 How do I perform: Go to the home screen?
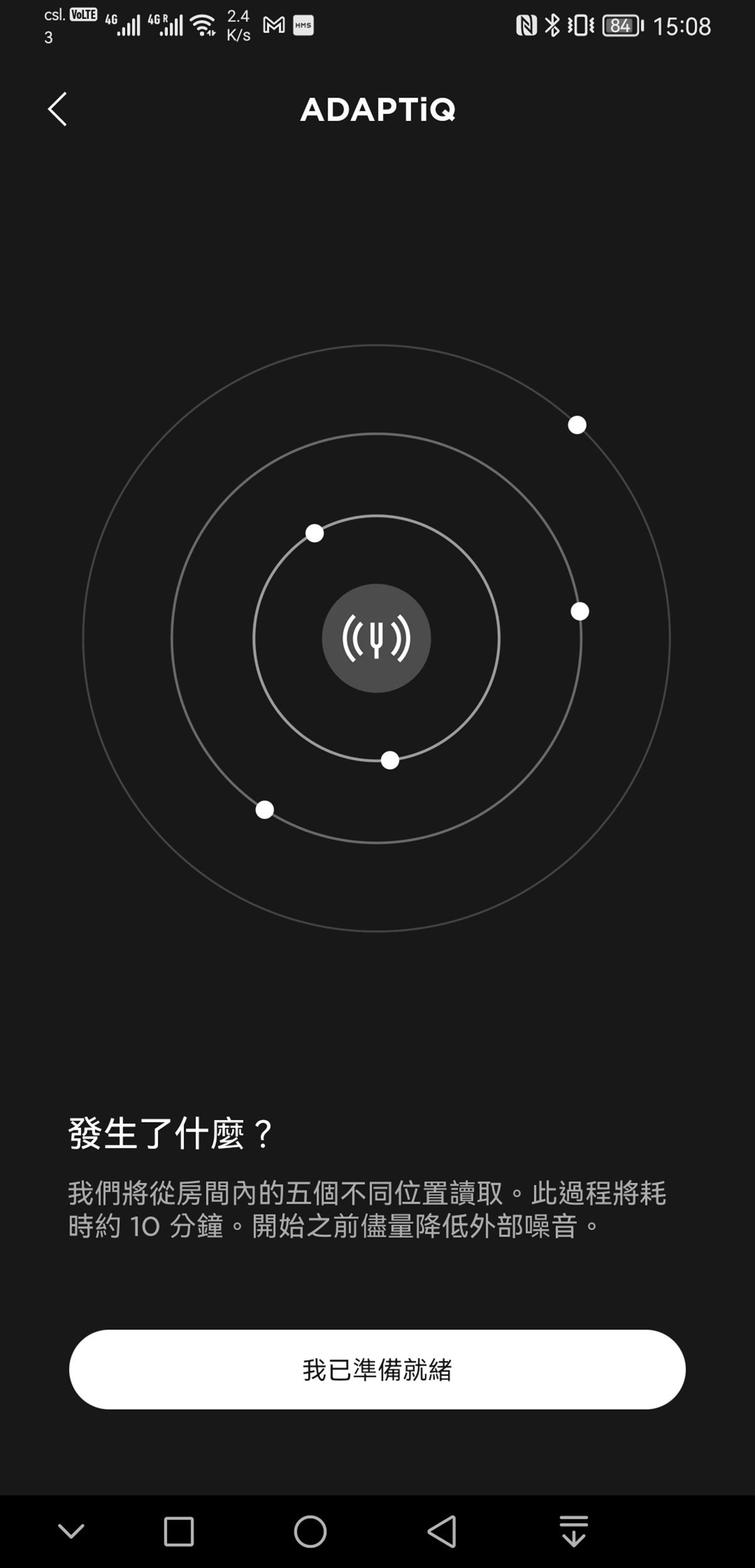tap(310, 1531)
